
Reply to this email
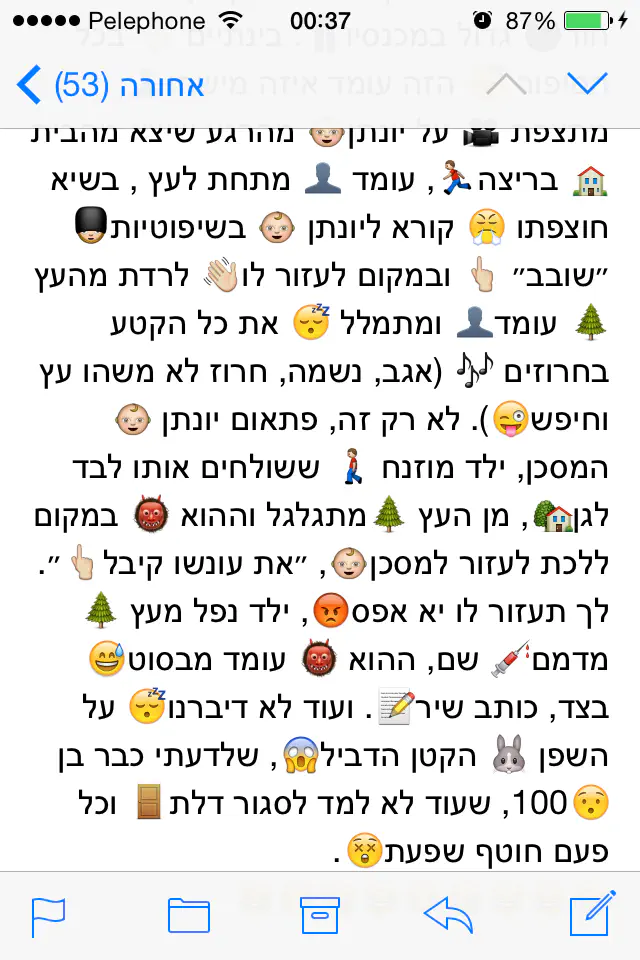click(x=449, y=916)
